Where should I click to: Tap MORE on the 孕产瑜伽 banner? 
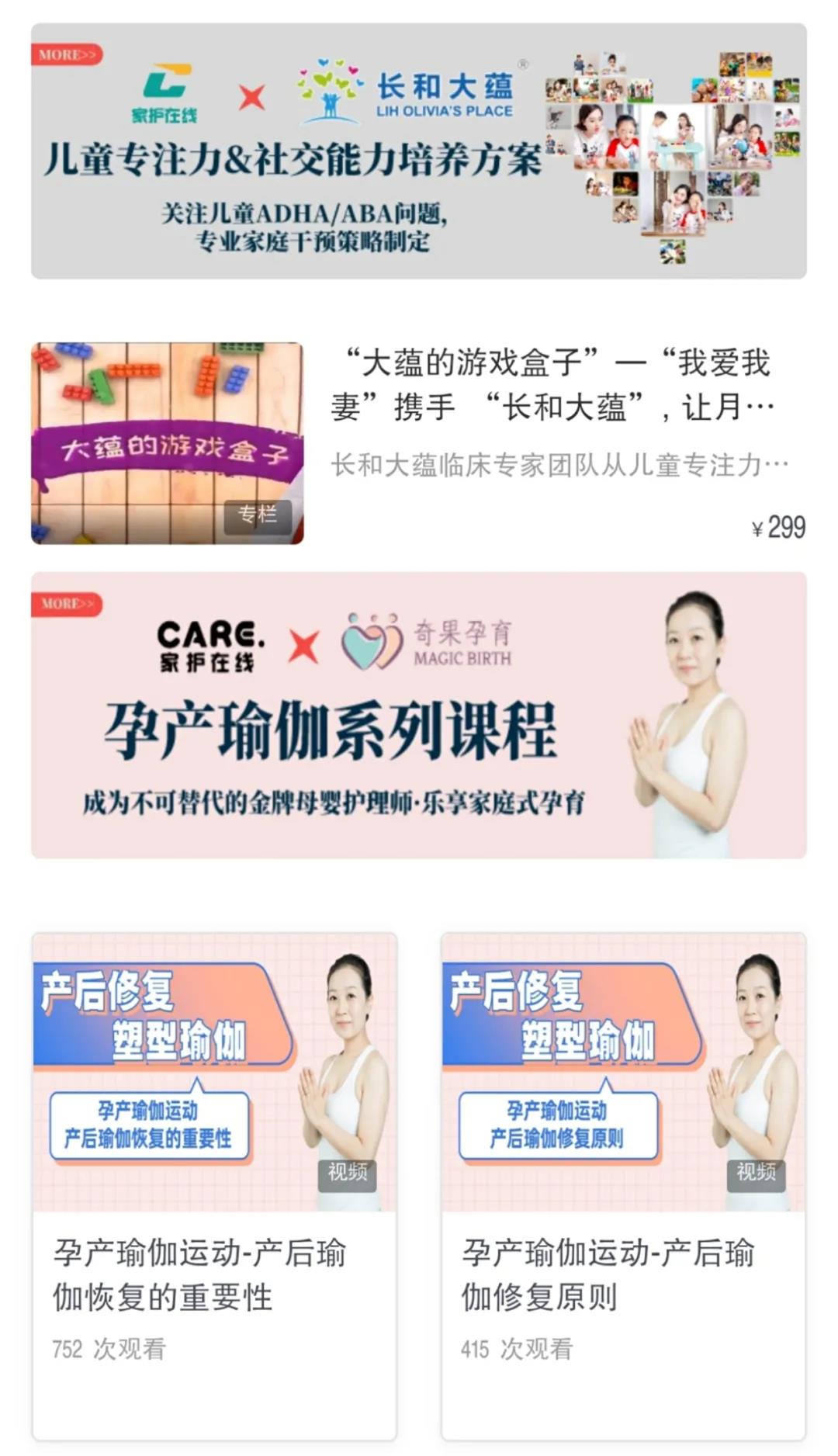[68, 604]
